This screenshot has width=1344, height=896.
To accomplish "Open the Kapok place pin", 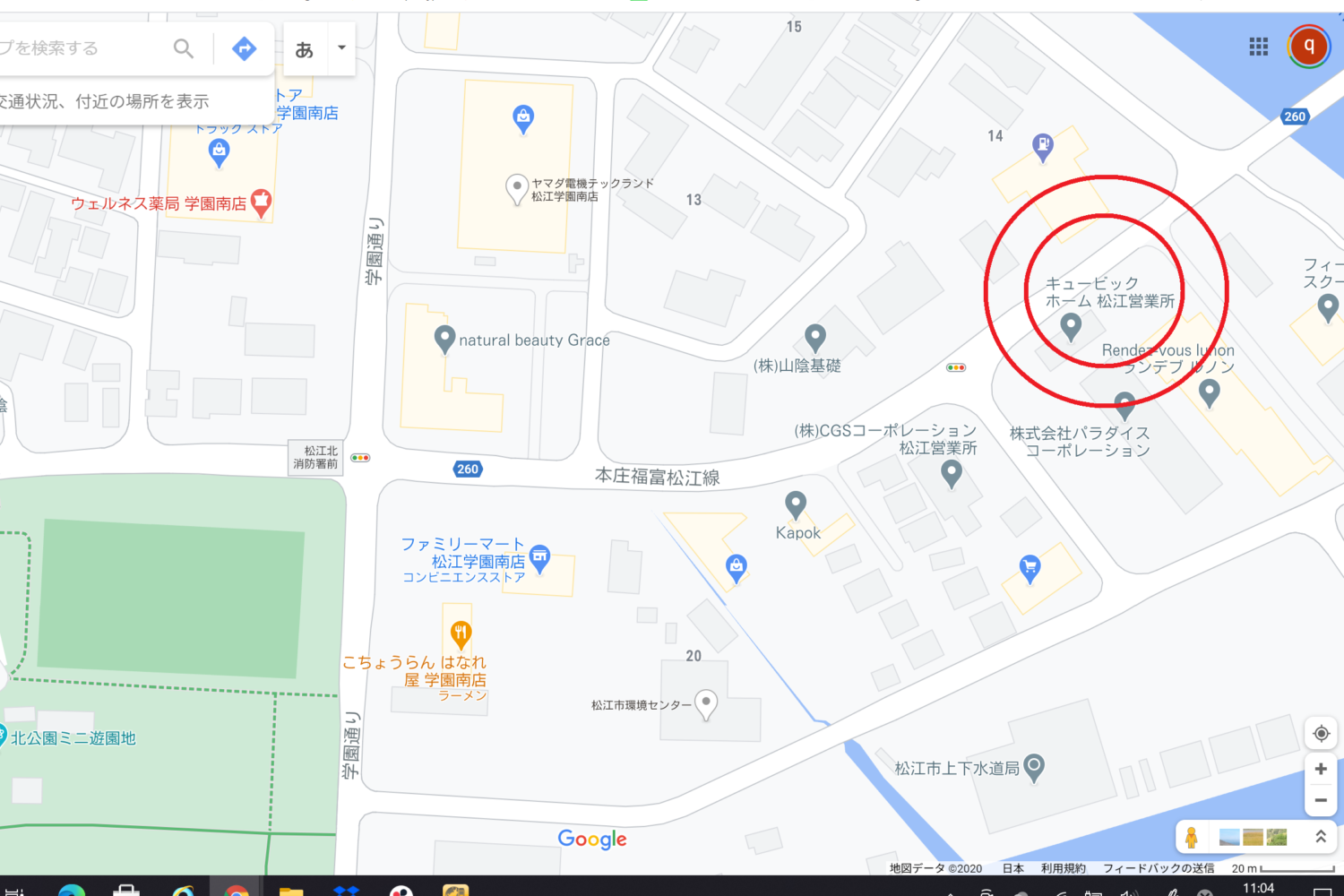I will coord(796,504).
